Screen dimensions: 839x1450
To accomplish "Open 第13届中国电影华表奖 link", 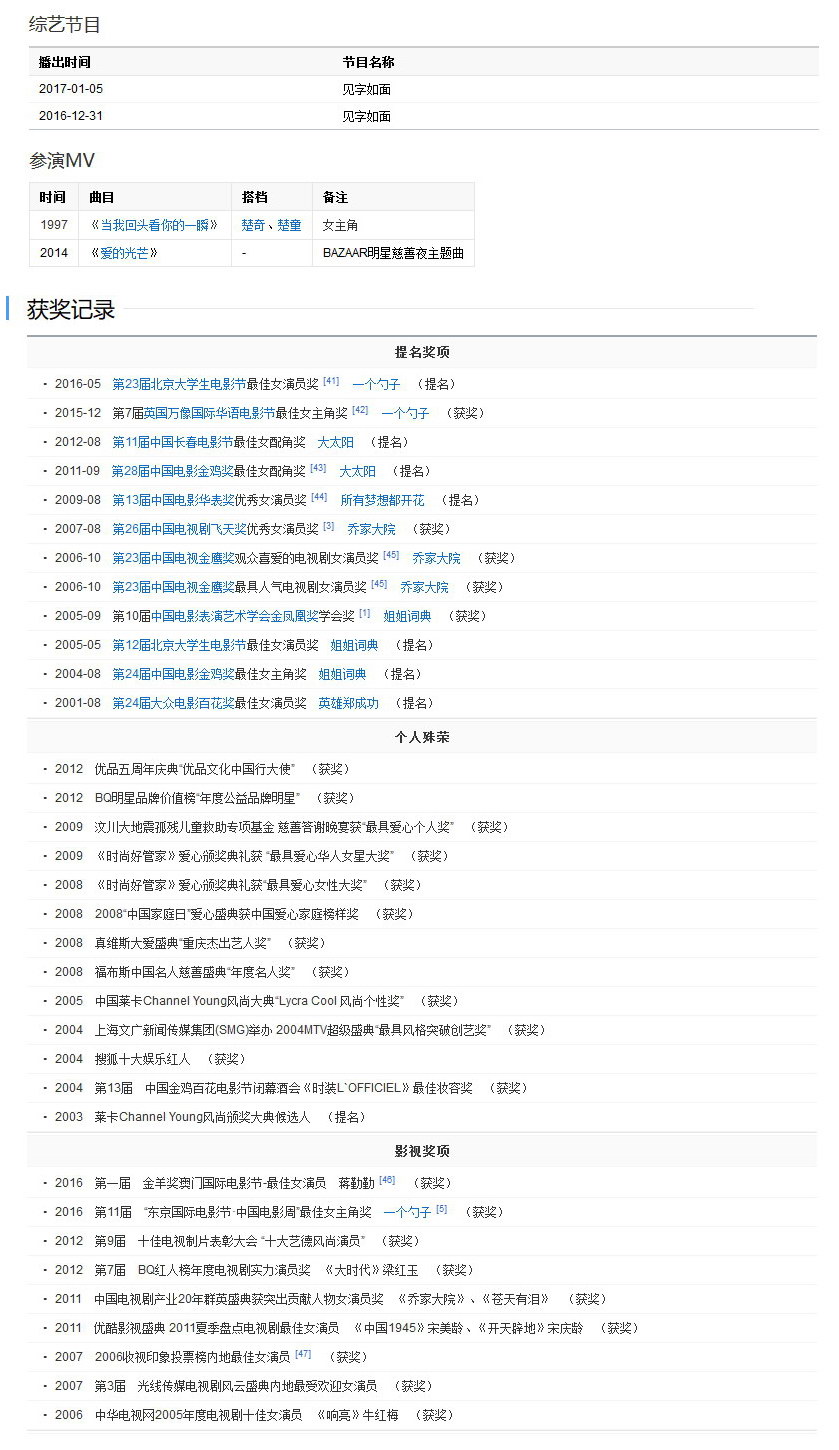I will [172, 500].
